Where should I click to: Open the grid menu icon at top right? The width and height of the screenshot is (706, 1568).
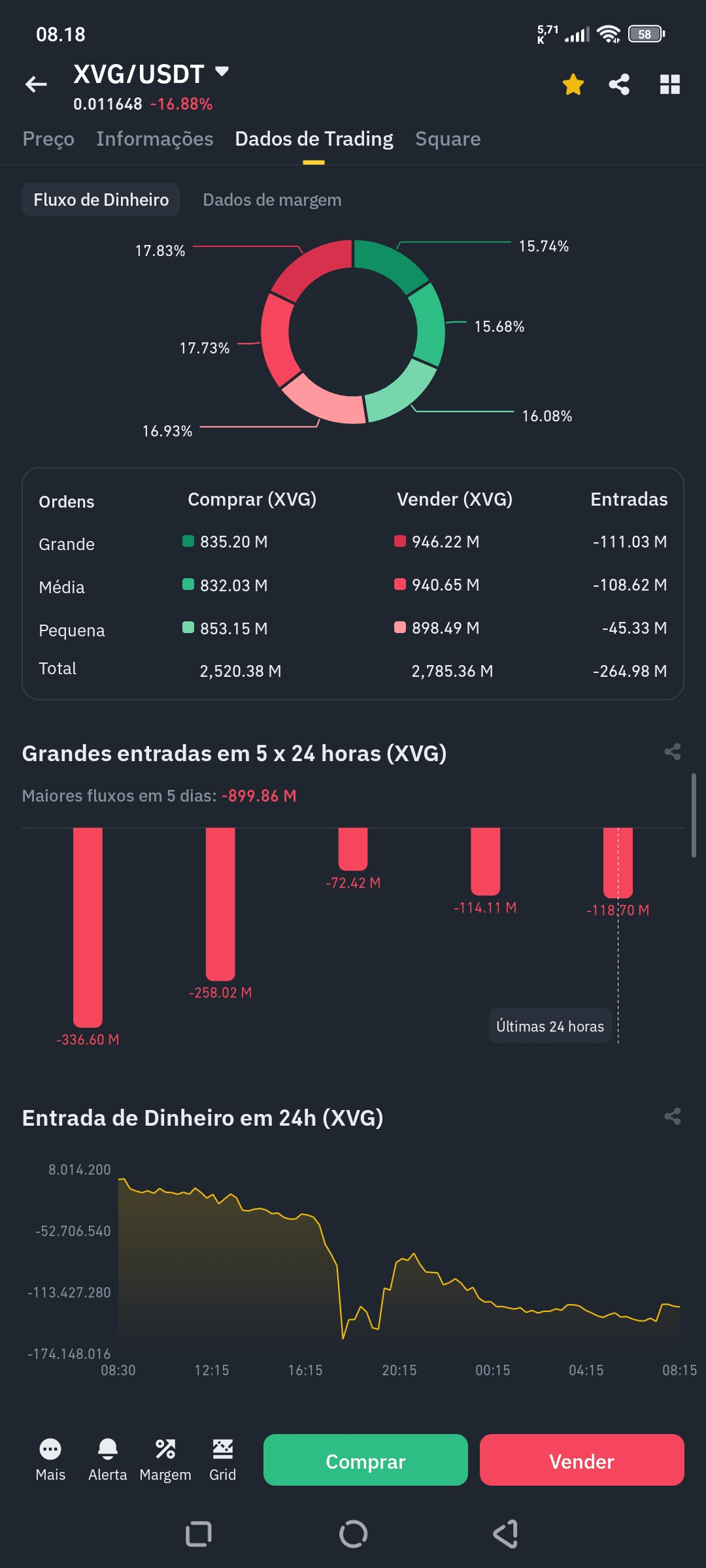click(670, 84)
